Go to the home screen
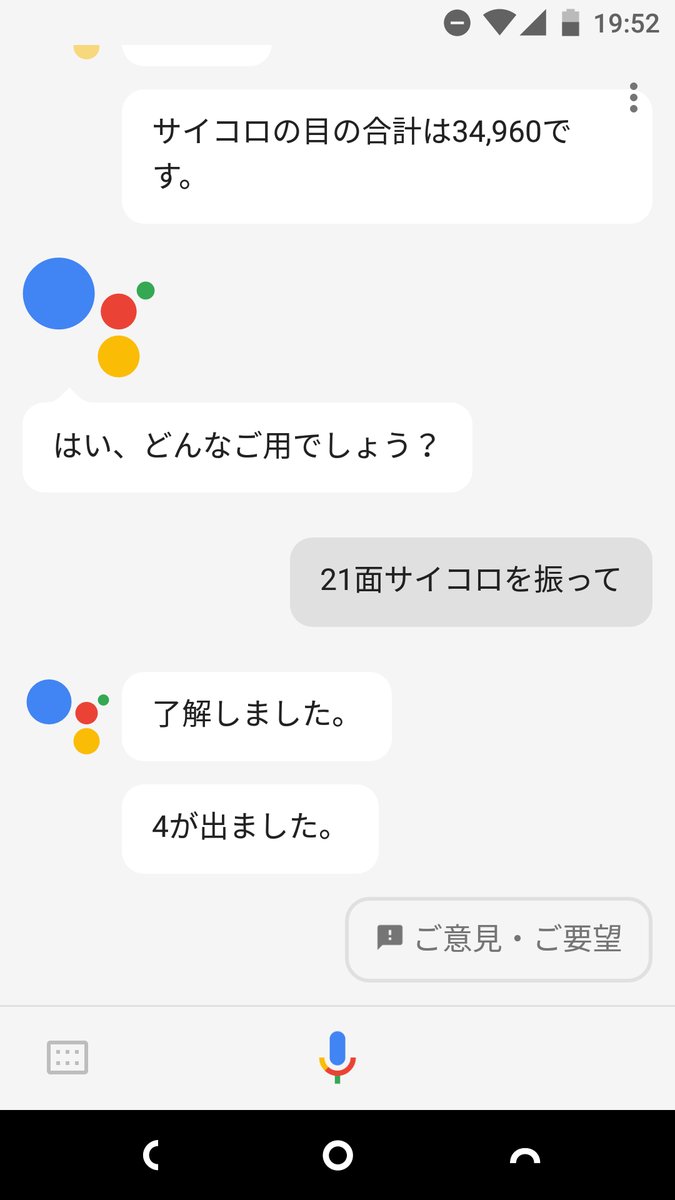 coord(338,1156)
